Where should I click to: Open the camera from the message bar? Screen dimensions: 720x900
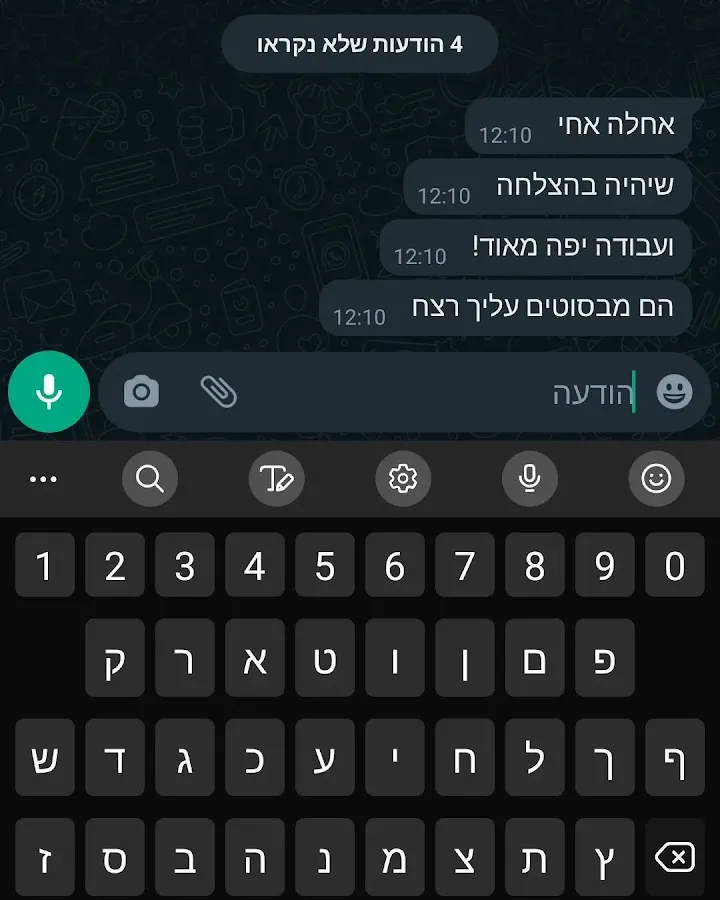coord(141,392)
